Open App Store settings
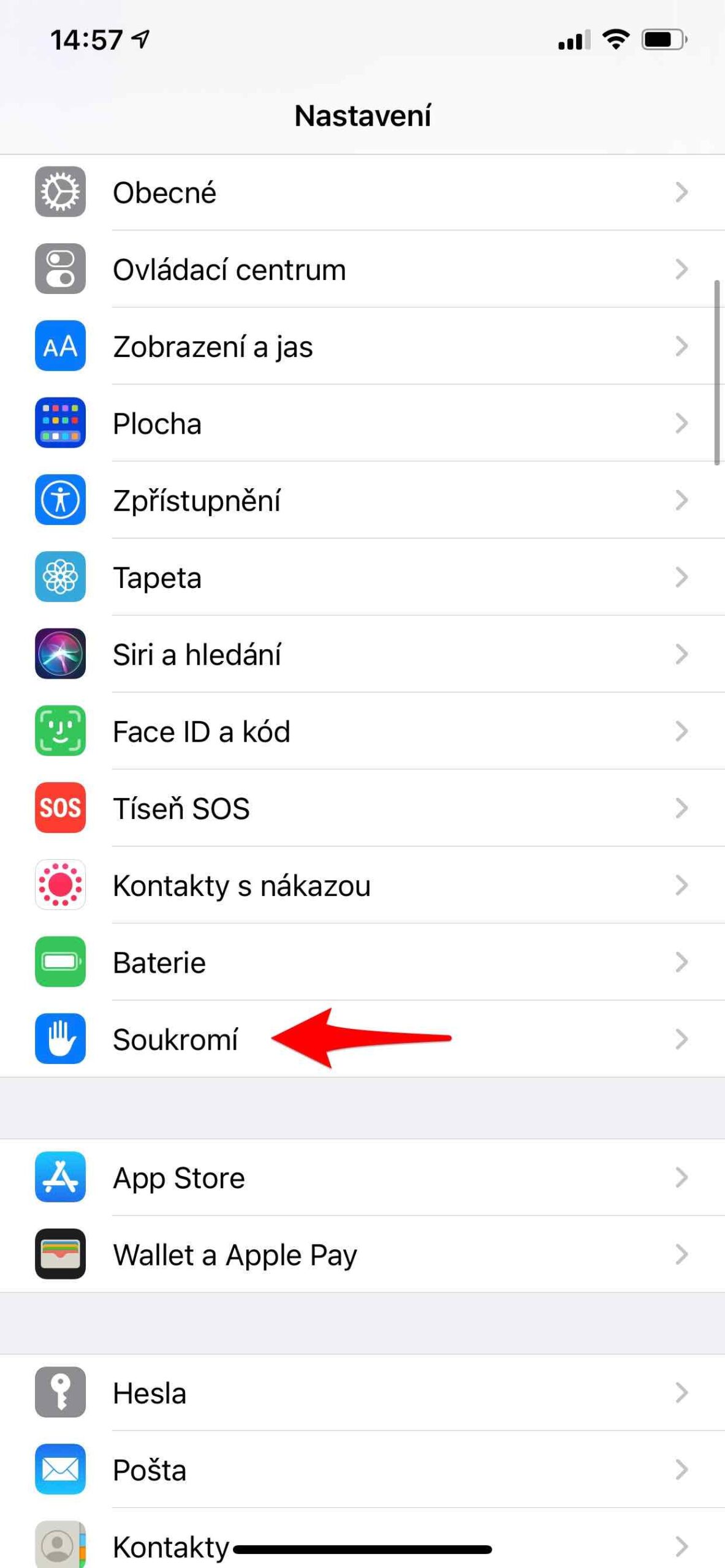 coord(362,1178)
